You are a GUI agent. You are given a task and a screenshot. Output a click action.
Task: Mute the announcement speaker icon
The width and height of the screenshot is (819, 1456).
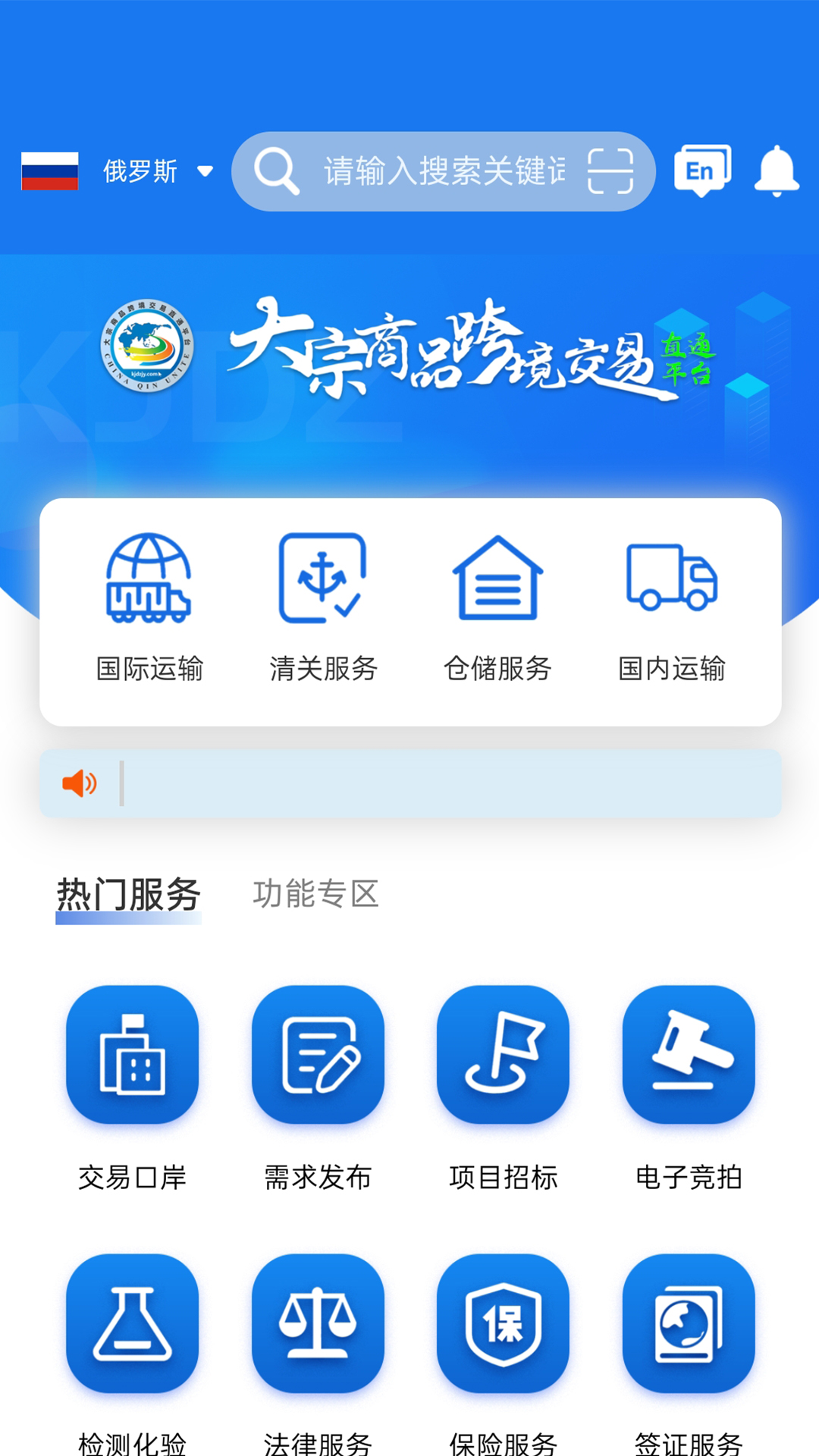(80, 783)
